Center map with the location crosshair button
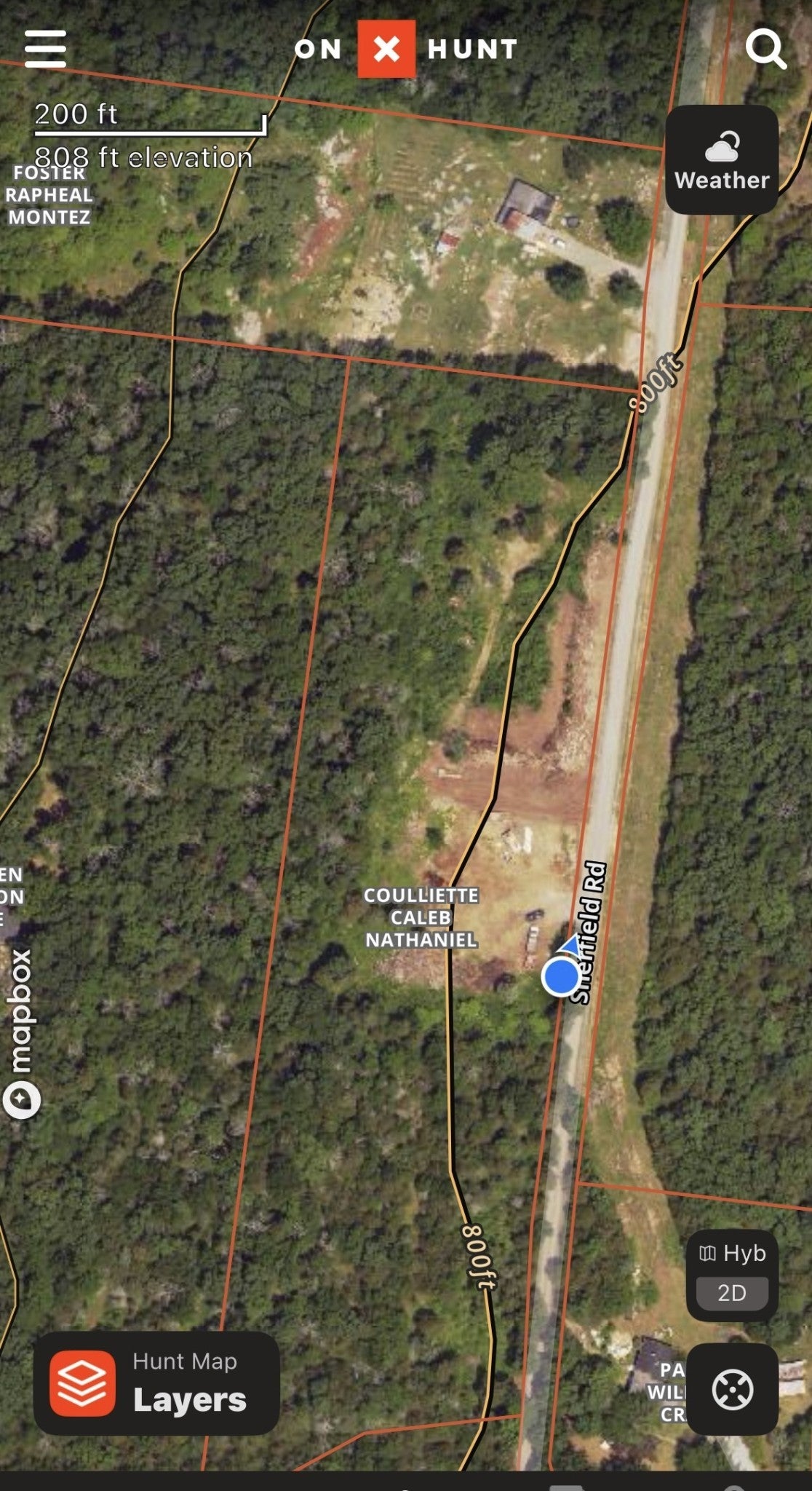 coord(732,1389)
